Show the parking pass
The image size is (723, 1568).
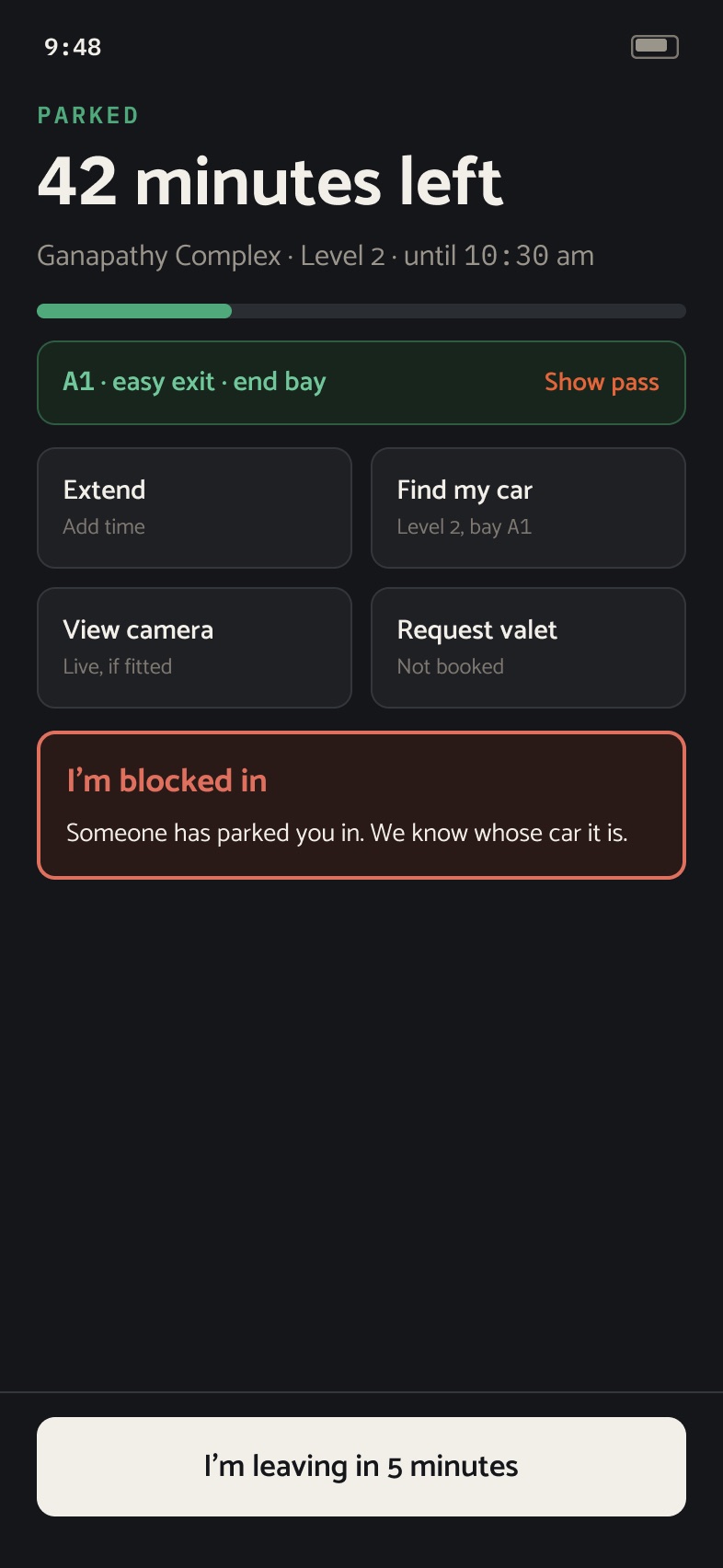602,382
